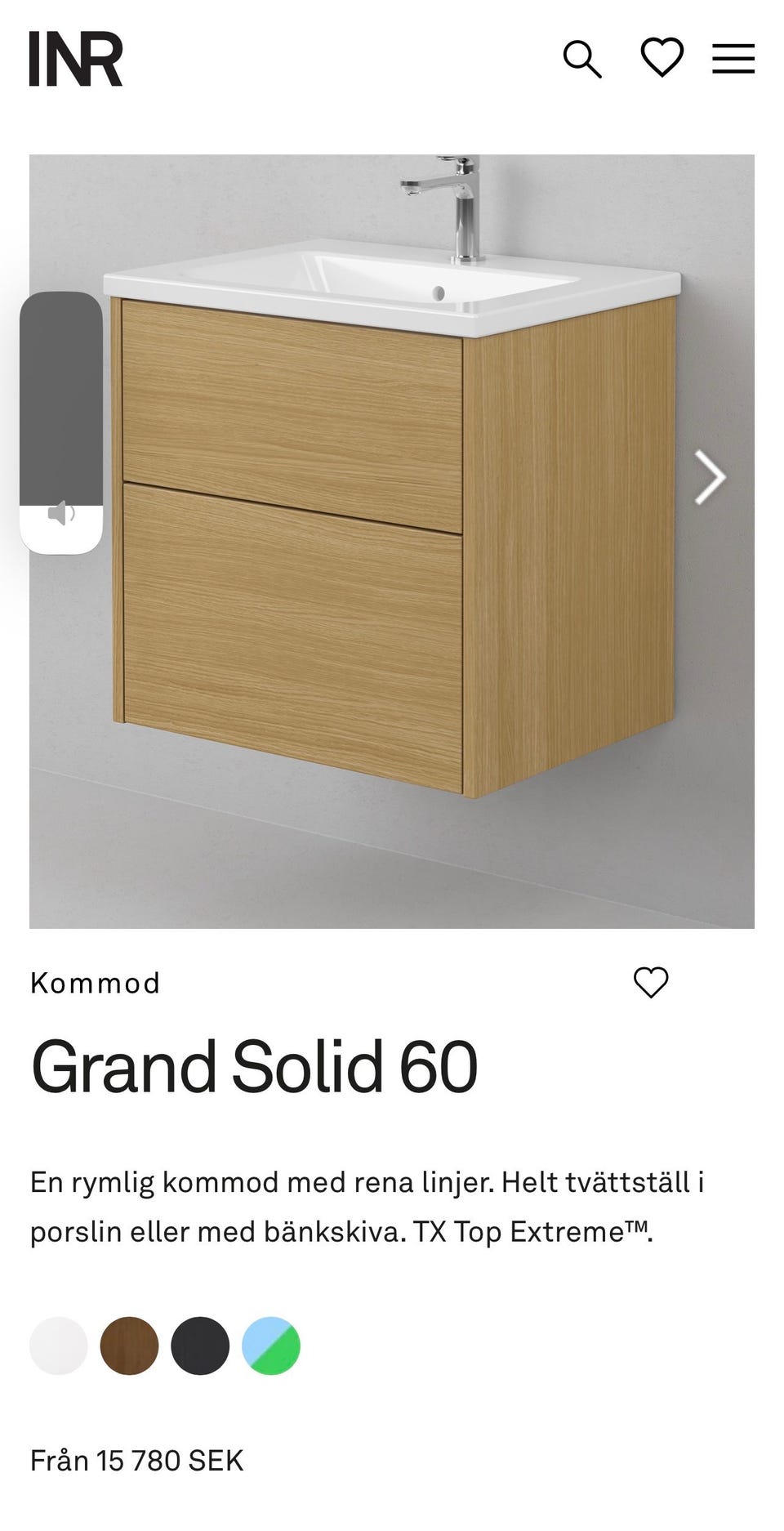Viewport: 784px width, 1531px height.
Task: Select the black color swatch
Action: [201, 1346]
